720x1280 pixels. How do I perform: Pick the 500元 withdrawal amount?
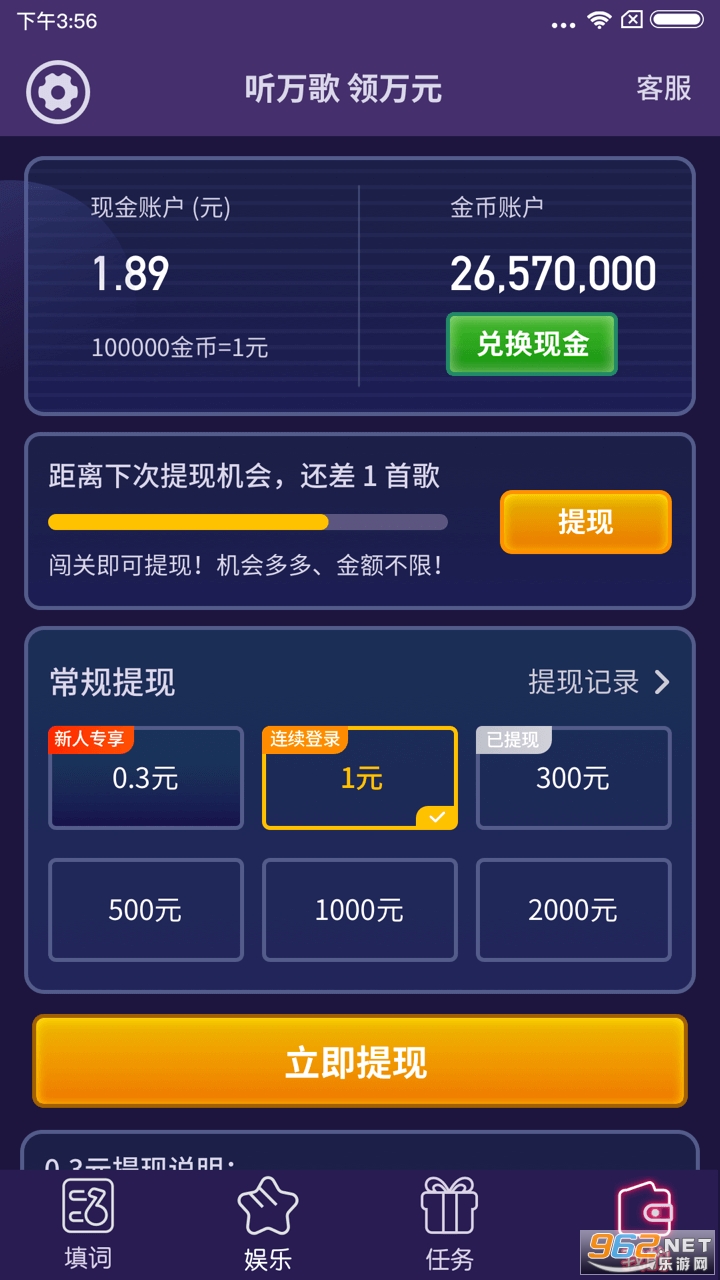click(146, 910)
